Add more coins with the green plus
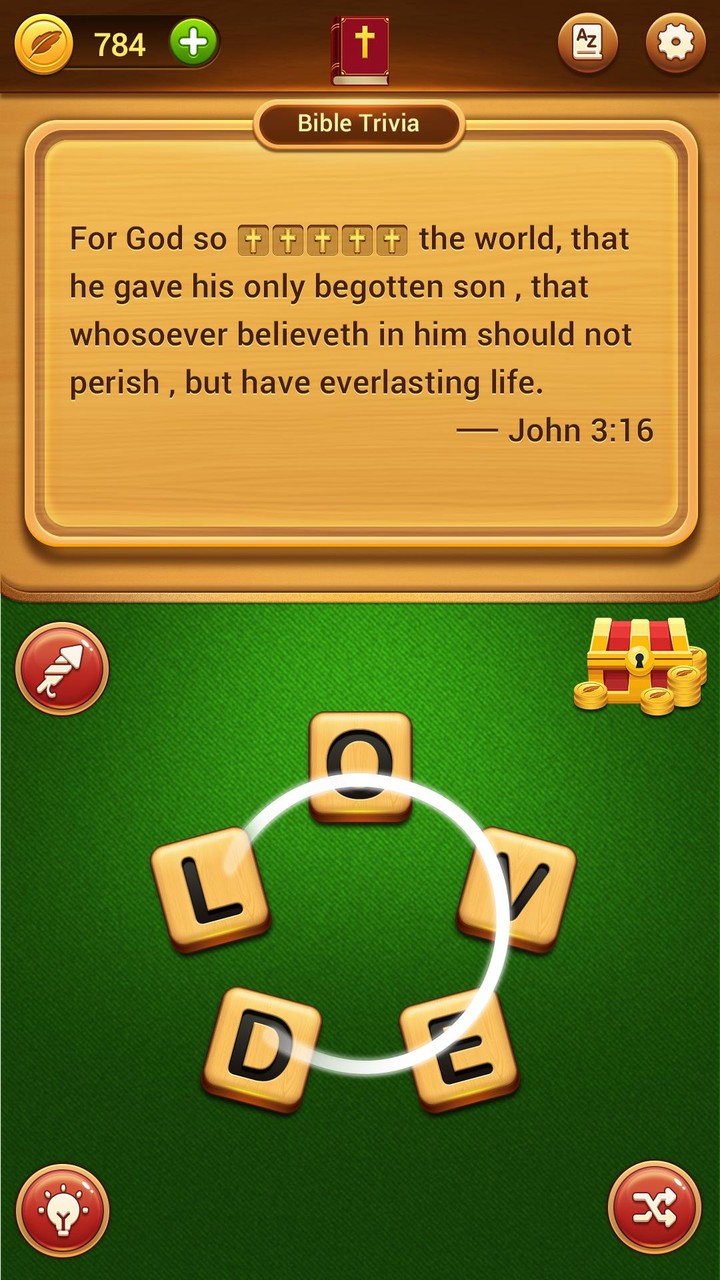The image size is (720, 1280). coord(193,44)
